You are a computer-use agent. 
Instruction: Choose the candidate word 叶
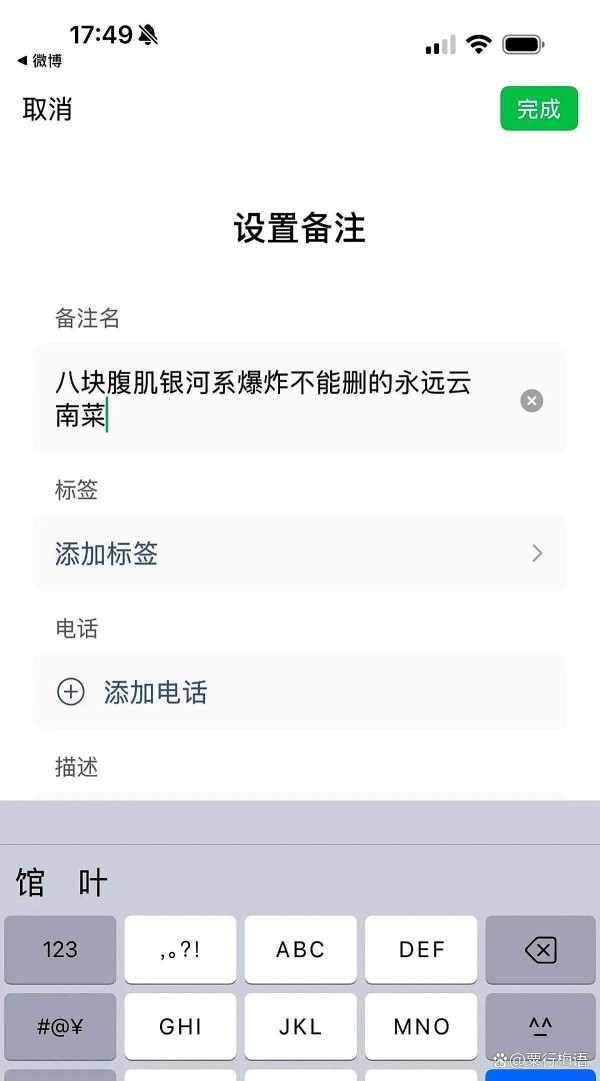pyautogui.click(x=93, y=882)
